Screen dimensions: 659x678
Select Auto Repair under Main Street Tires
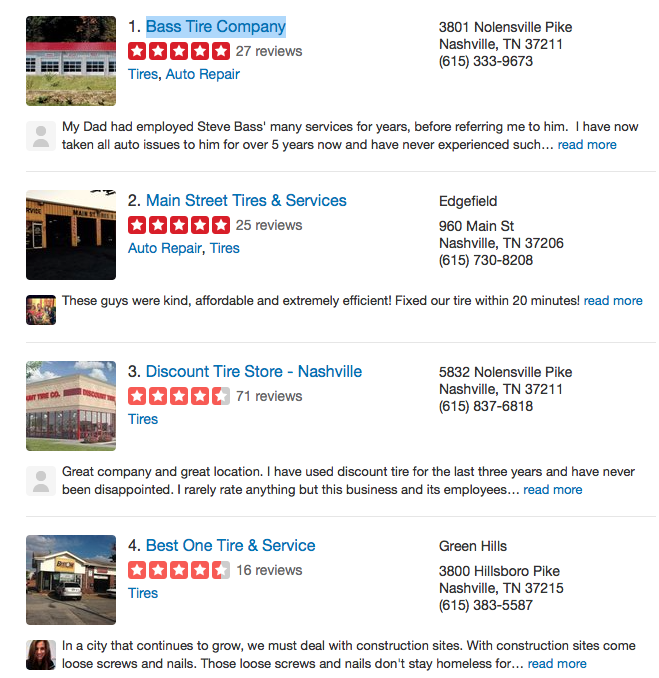[165, 248]
